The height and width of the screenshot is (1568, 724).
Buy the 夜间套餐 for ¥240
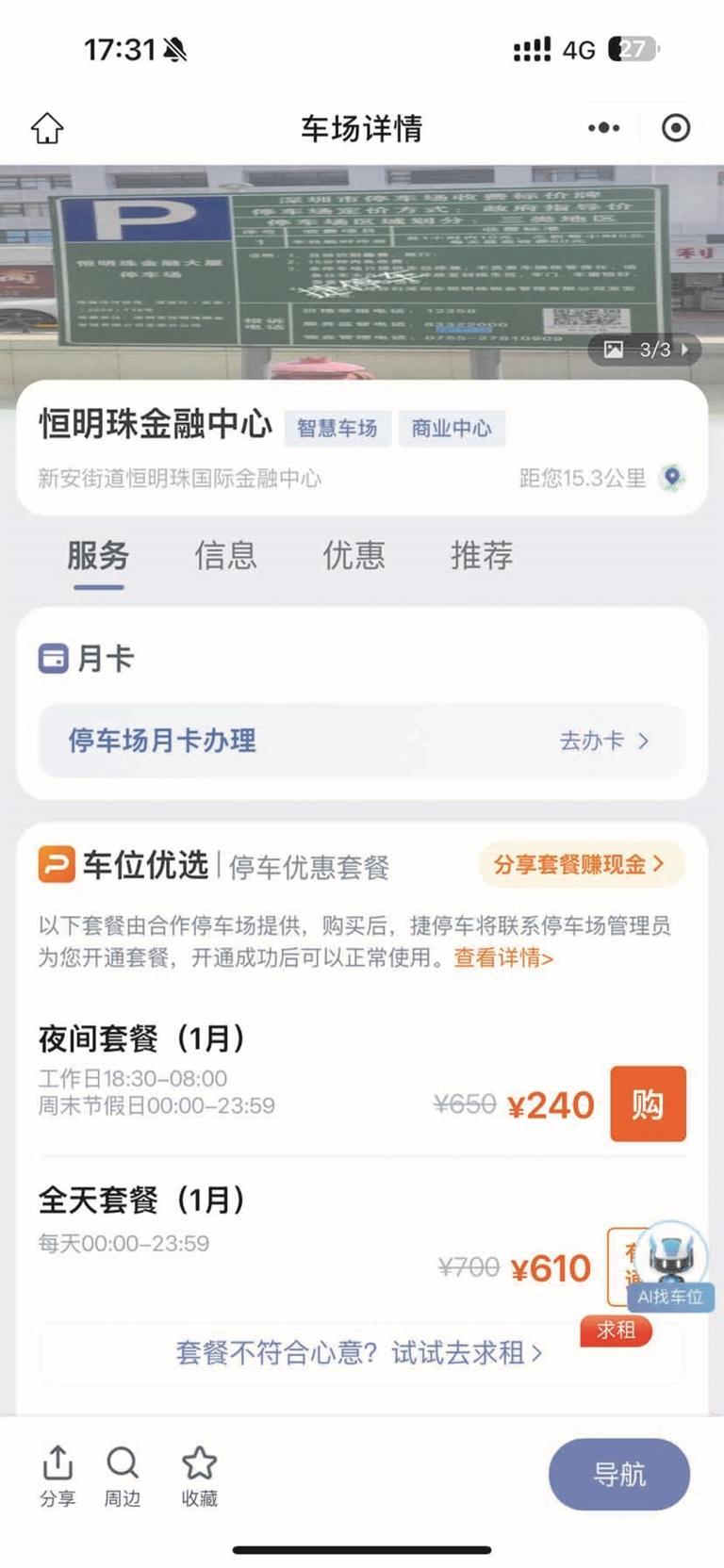pyautogui.click(x=648, y=1103)
